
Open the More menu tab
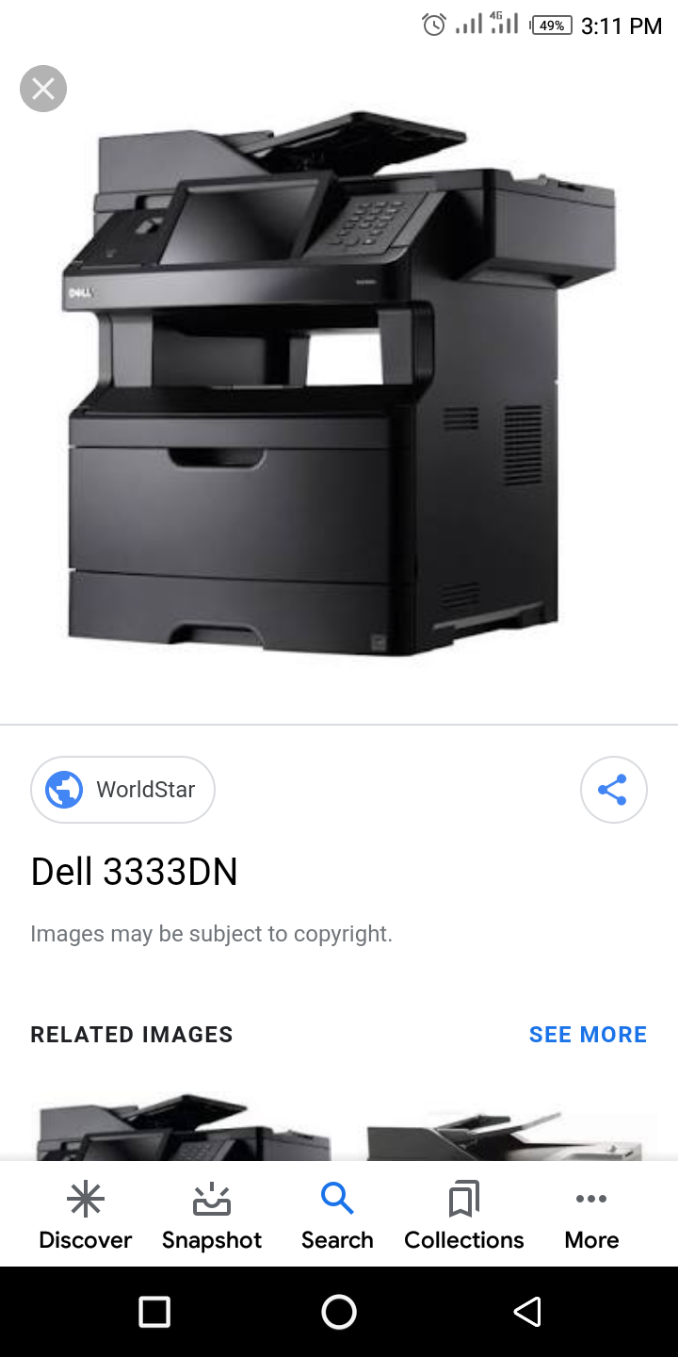[x=591, y=1215]
